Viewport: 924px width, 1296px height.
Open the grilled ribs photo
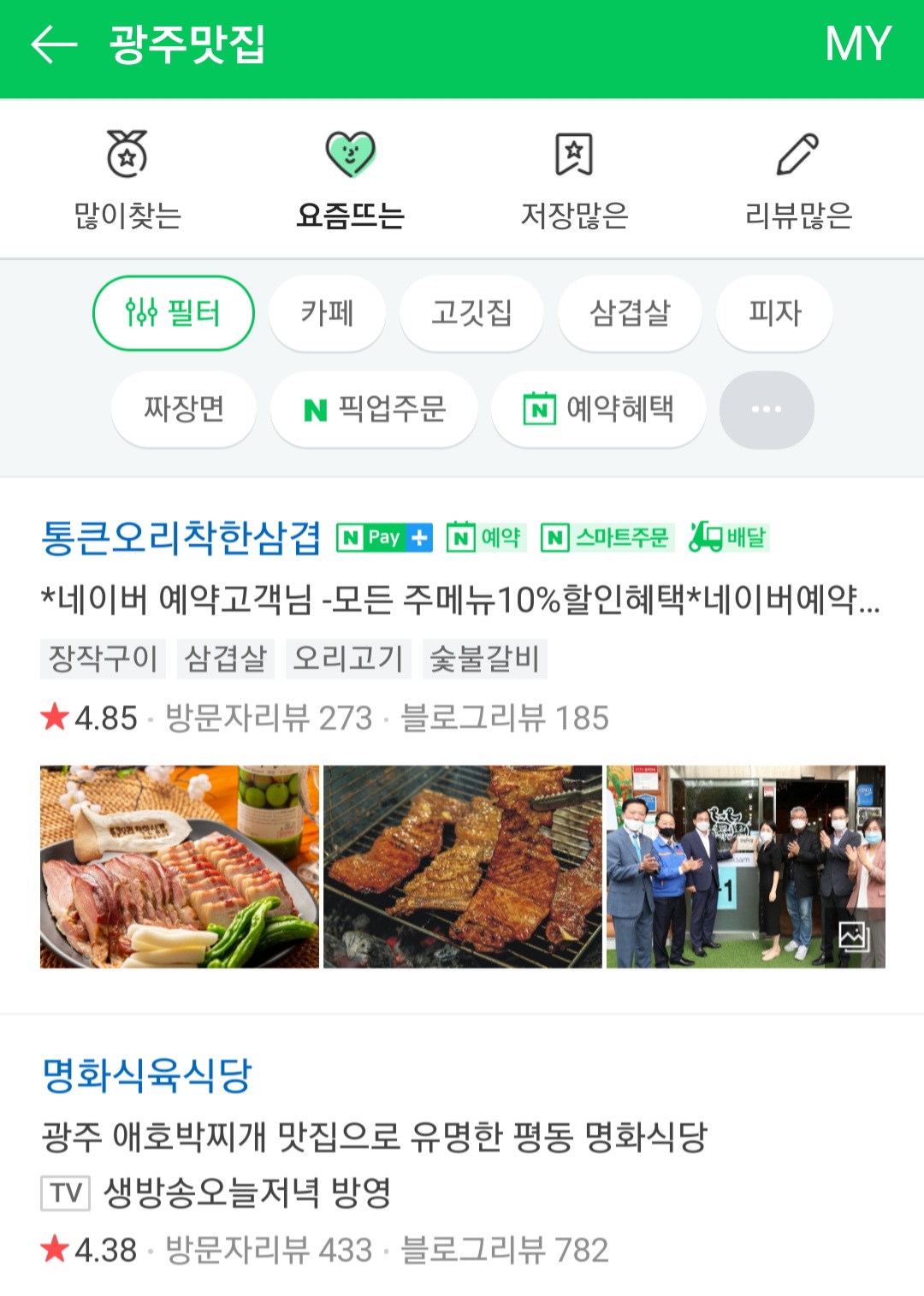pos(462,867)
